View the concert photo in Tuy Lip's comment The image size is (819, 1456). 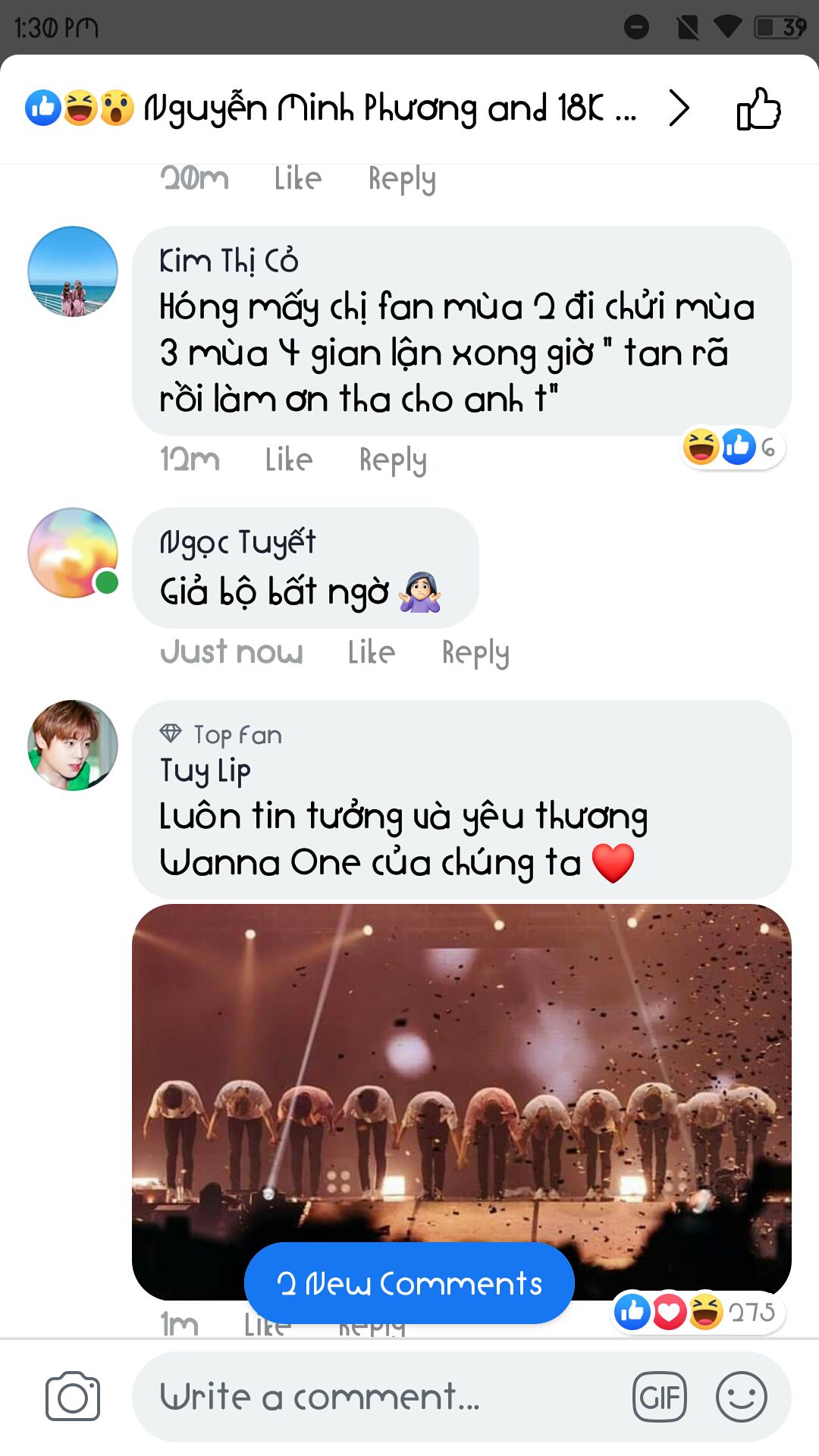461,1077
